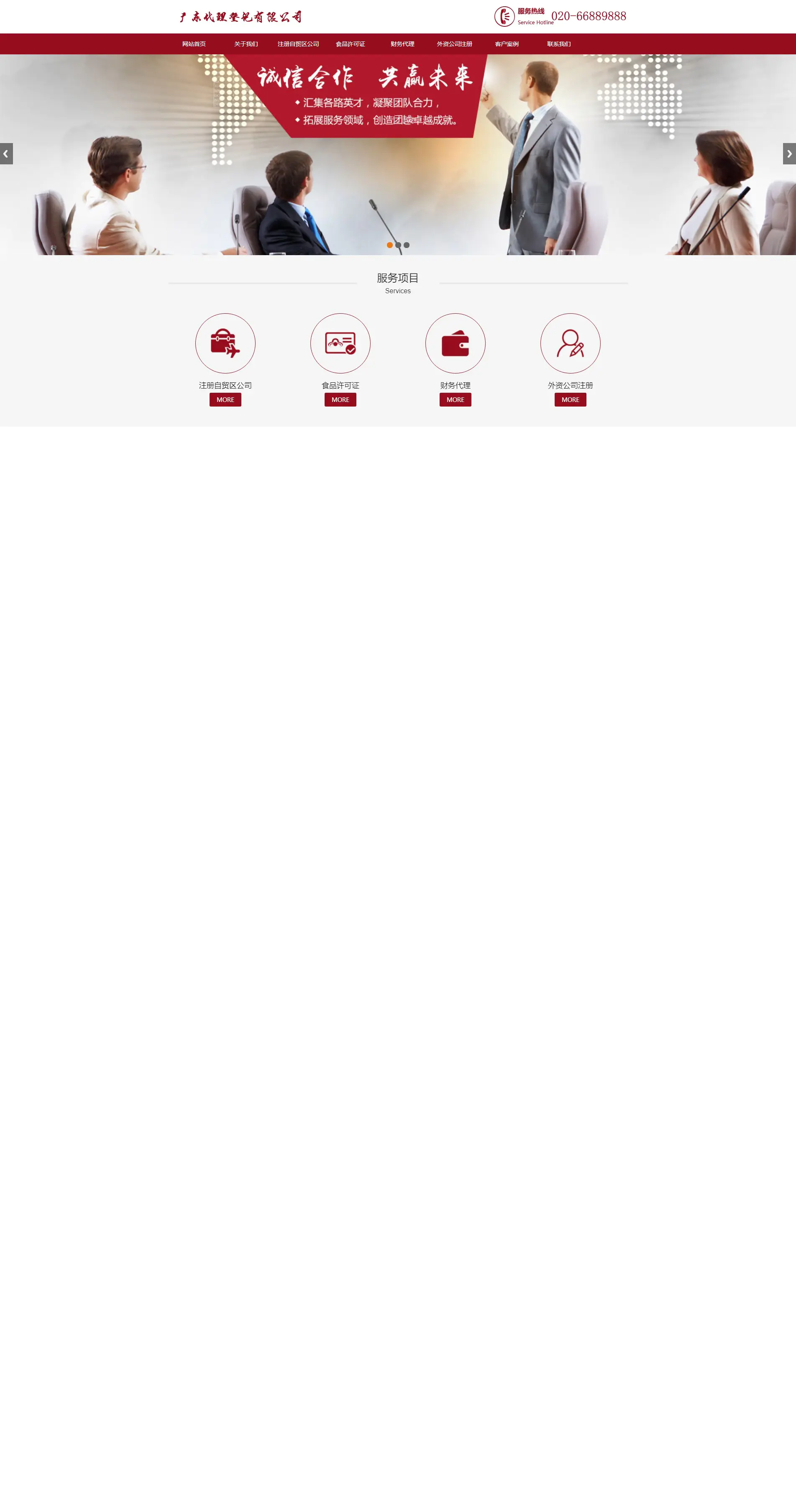The height and width of the screenshot is (1512, 796).
Task: View 客户案例 page
Action: click(x=507, y=44)
